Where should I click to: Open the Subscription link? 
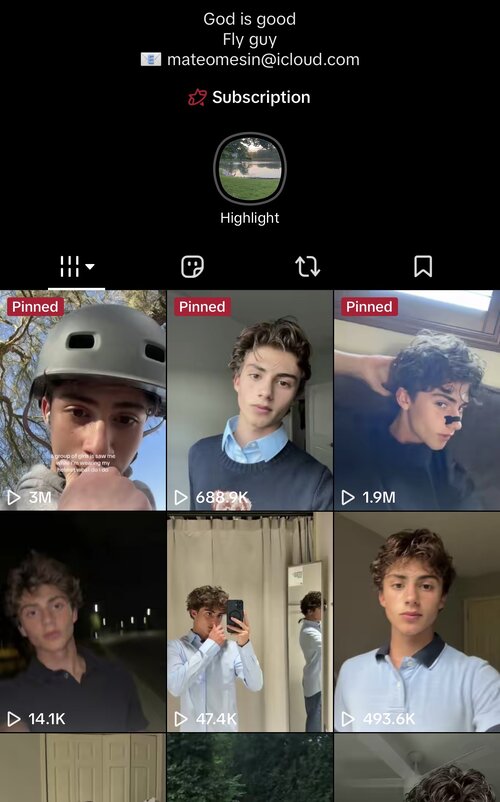coord(249,97)
